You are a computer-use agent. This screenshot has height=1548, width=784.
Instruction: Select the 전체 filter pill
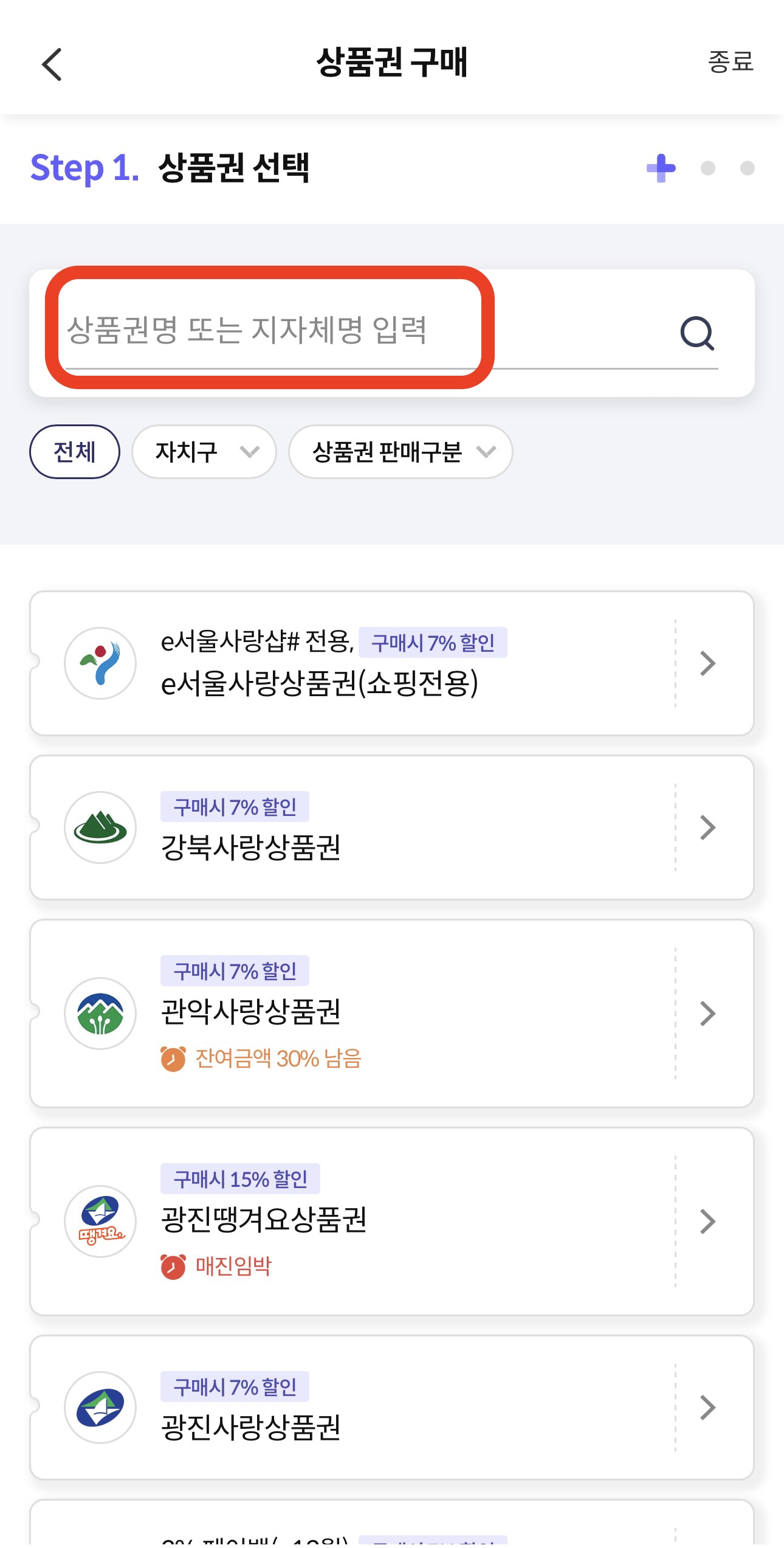coord(74,452)
